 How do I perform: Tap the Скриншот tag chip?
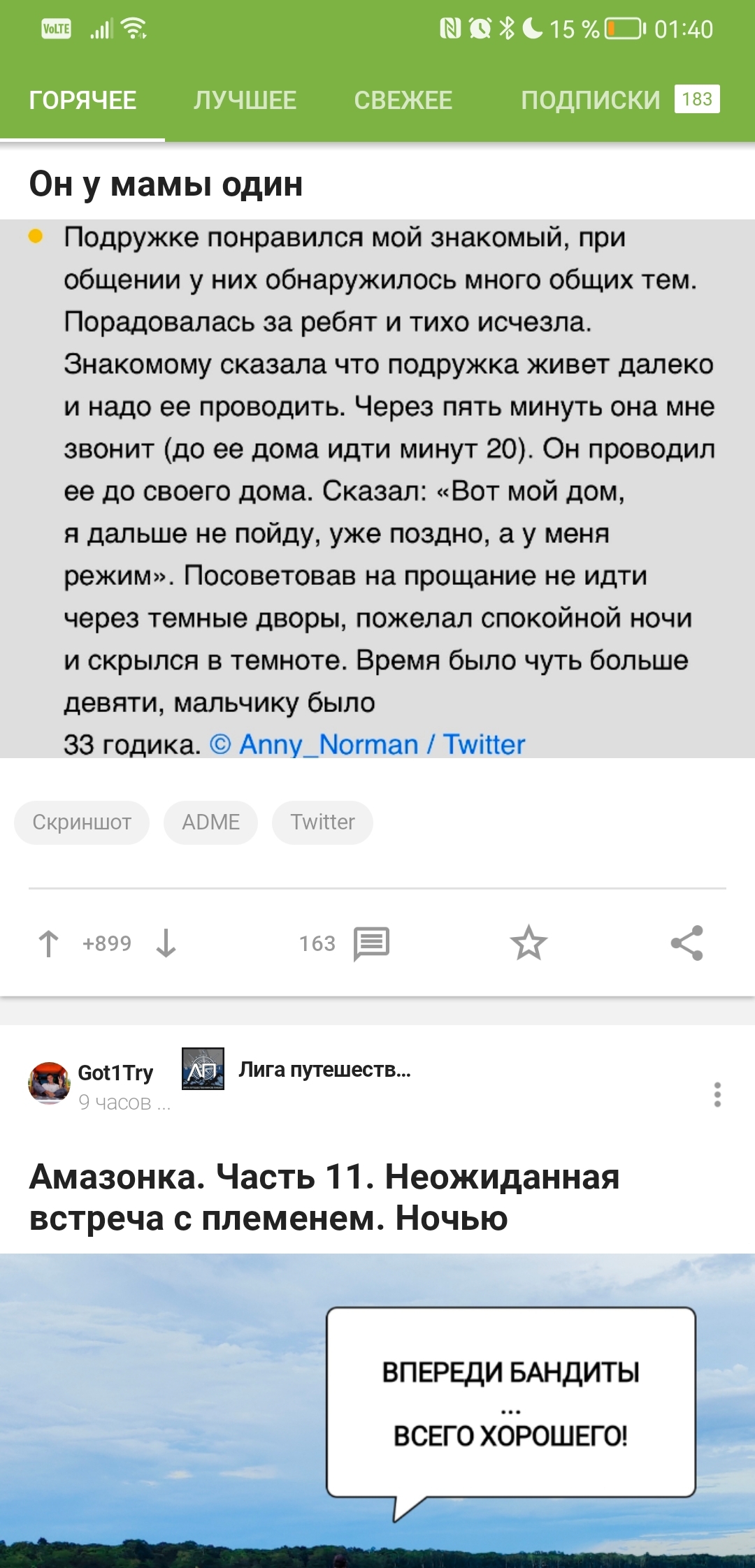pos(82,822)
